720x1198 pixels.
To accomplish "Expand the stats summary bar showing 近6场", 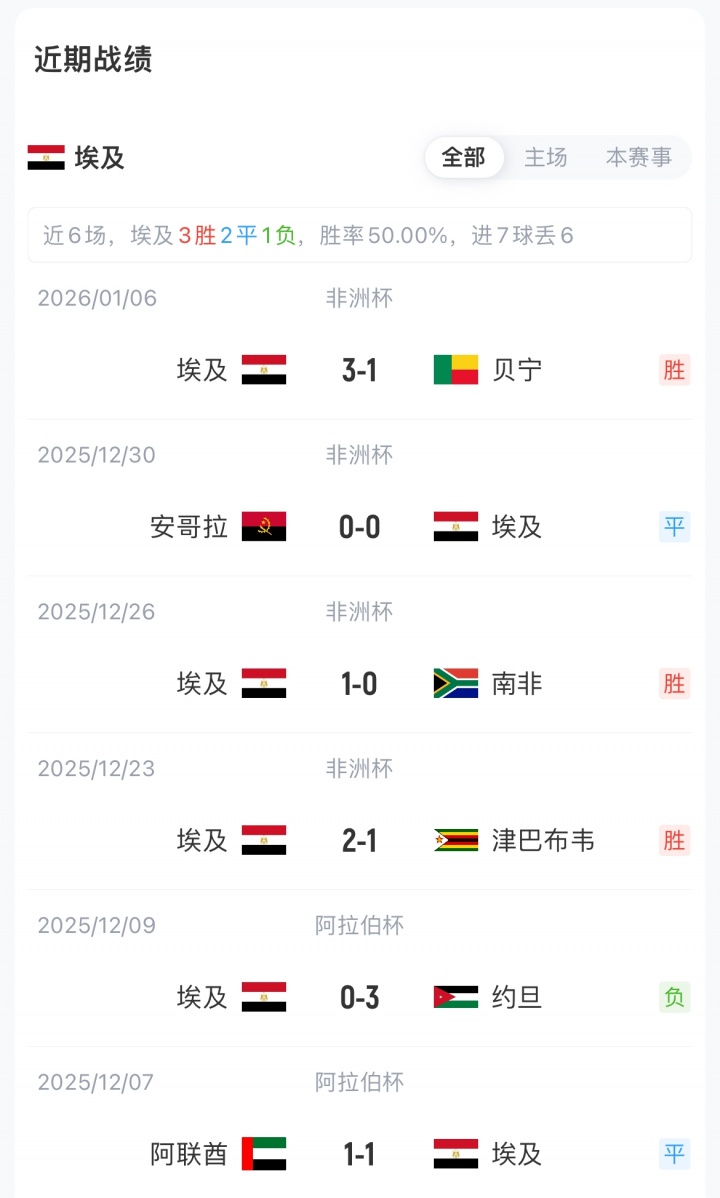I will [x=360, y=235].
